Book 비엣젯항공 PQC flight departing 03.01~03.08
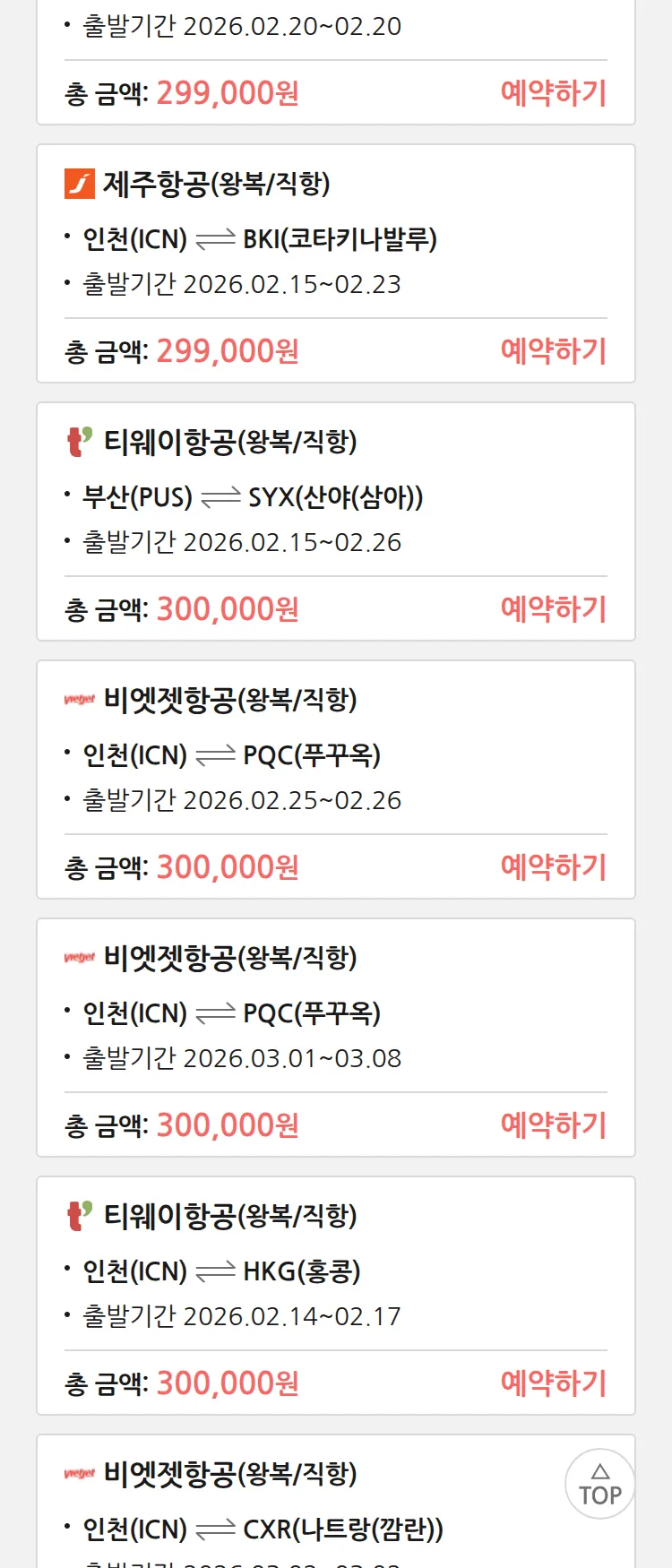The image size is (672, 1568). (553, 1125)
